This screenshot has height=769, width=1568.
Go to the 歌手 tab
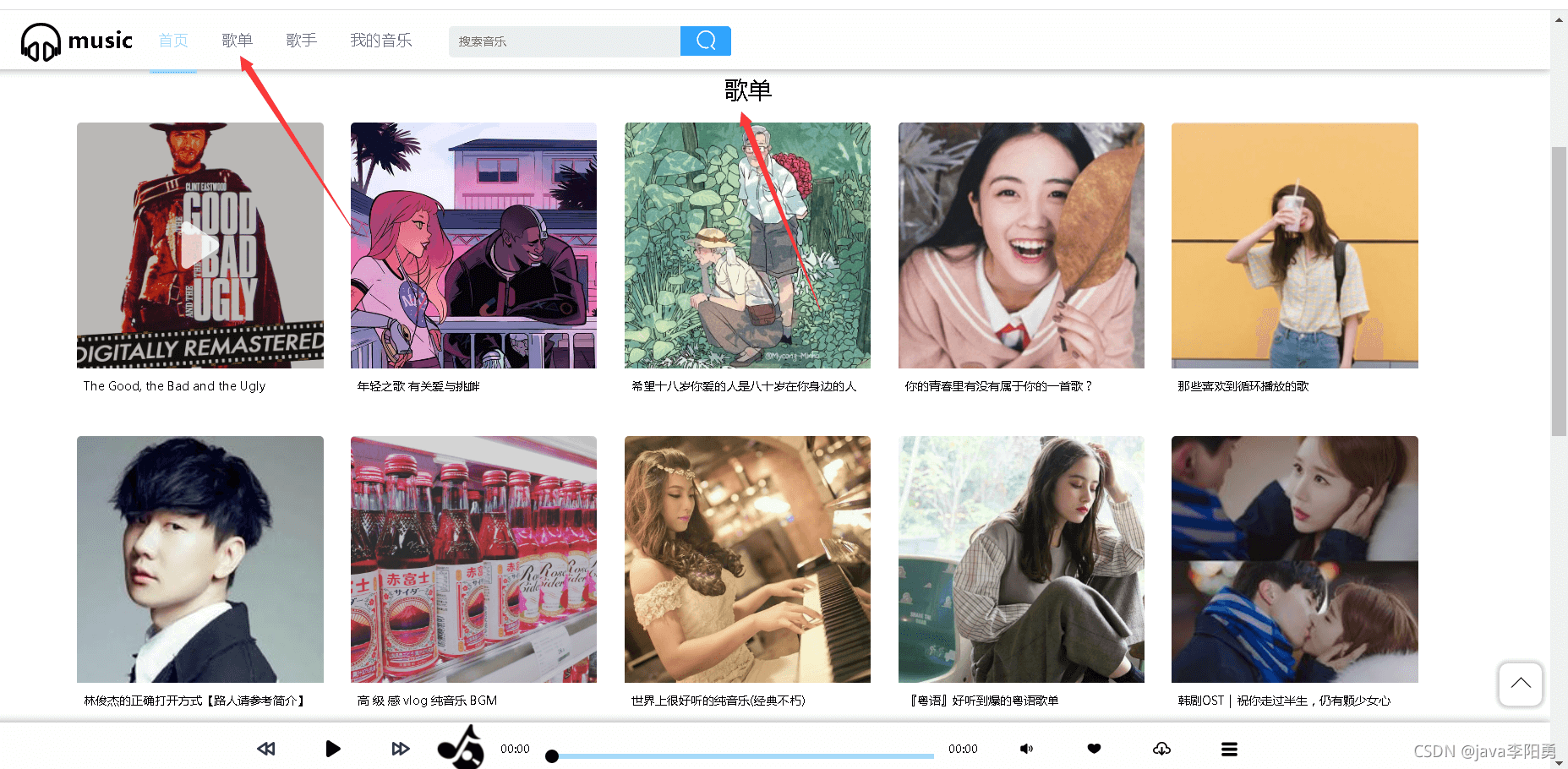tap(301, 41)
